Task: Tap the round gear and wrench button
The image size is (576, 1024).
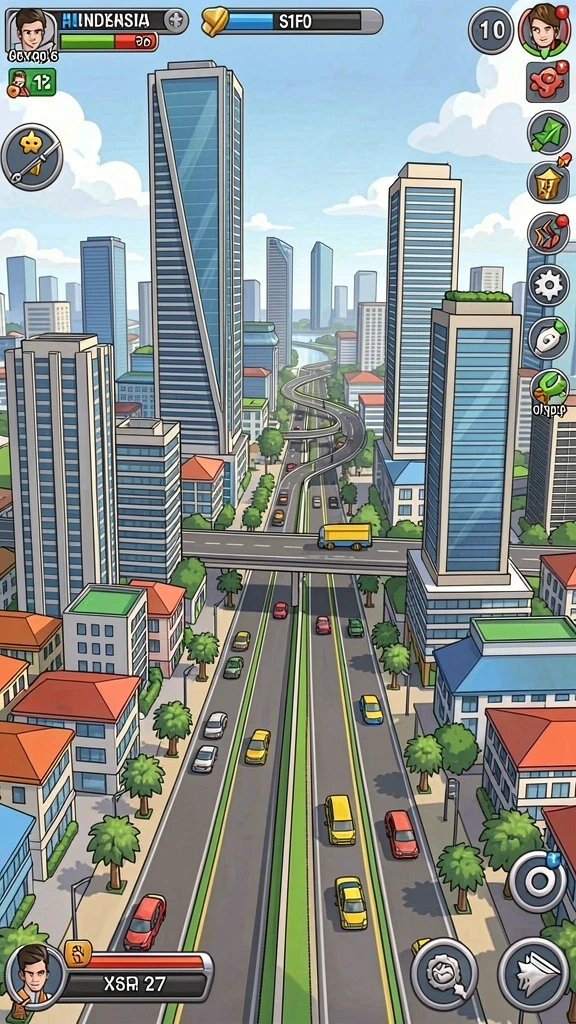Action: [x=444, y=974]
